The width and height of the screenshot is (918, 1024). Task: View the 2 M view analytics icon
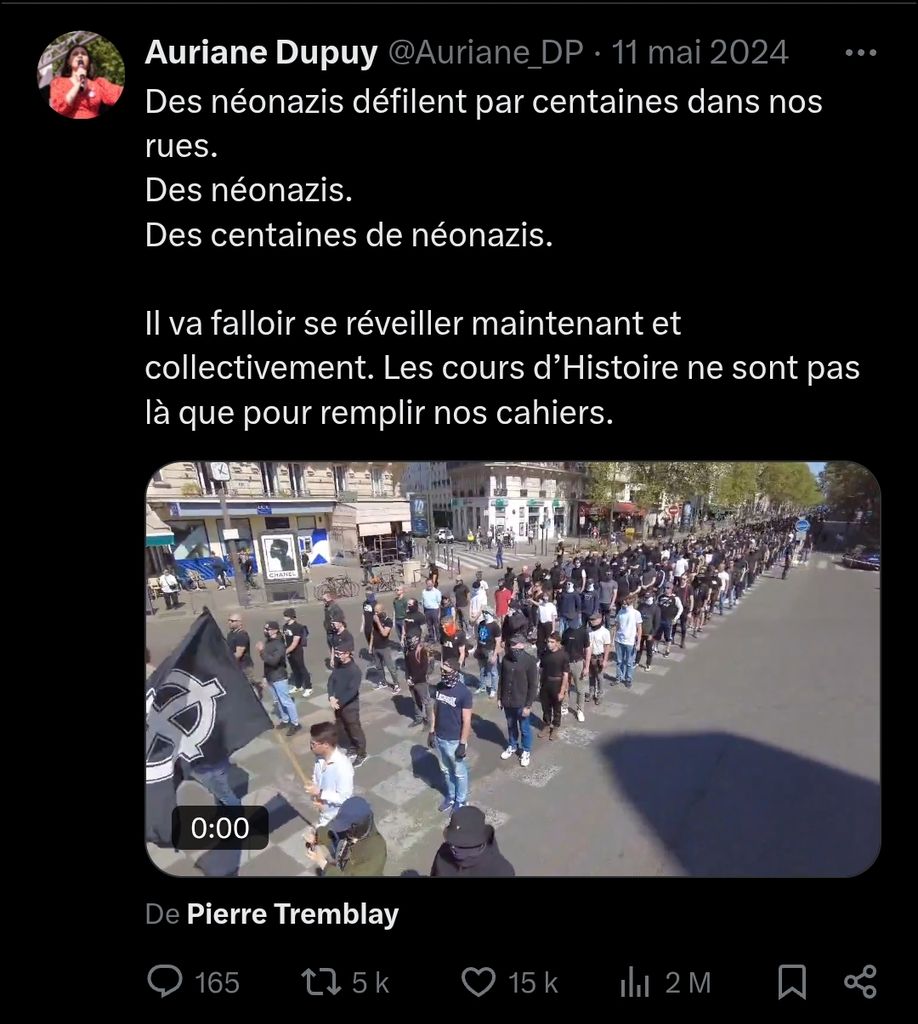coord(635,982)
